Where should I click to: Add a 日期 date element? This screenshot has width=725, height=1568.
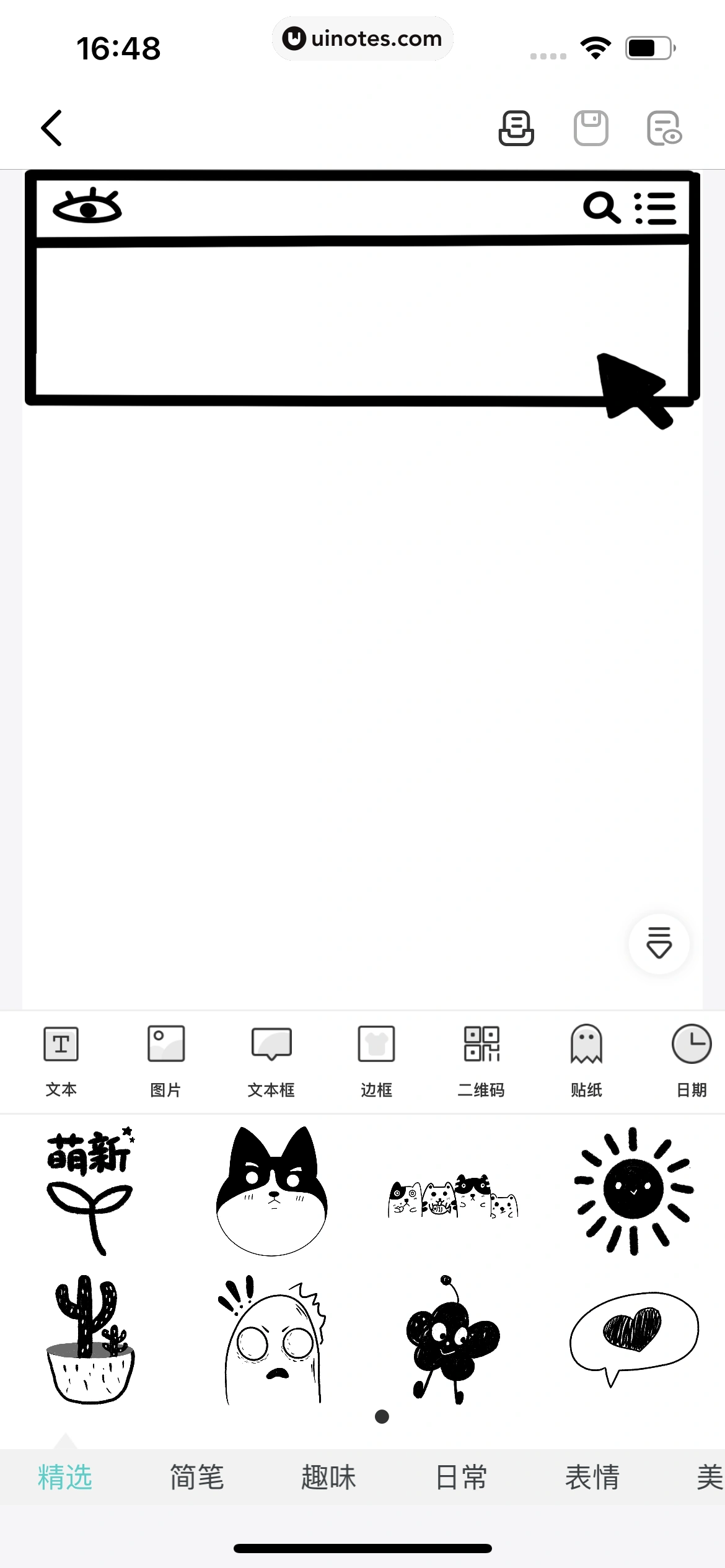(x=691, y=1059)
